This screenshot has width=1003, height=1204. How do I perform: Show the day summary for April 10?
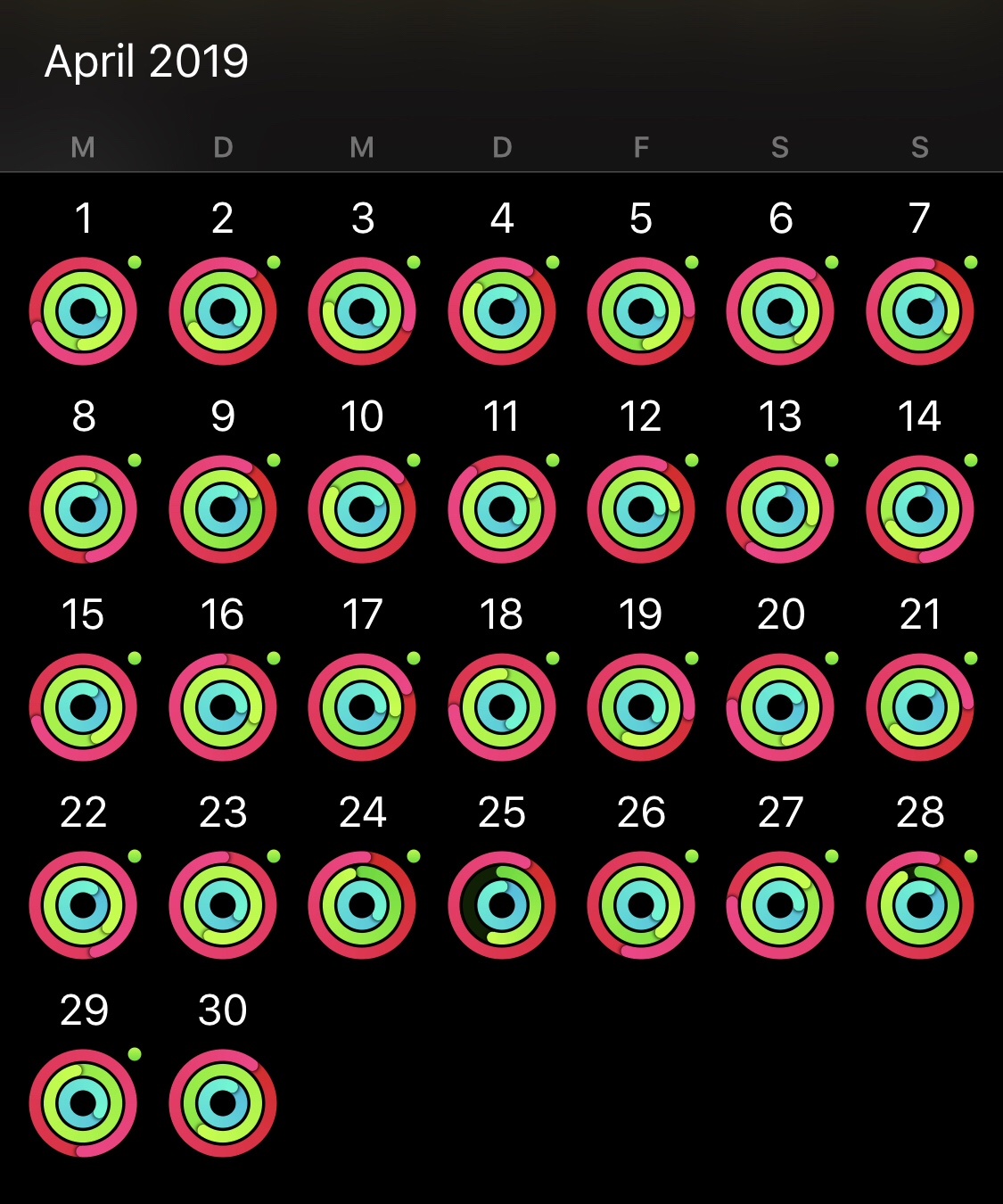click(x=362, y=509)
